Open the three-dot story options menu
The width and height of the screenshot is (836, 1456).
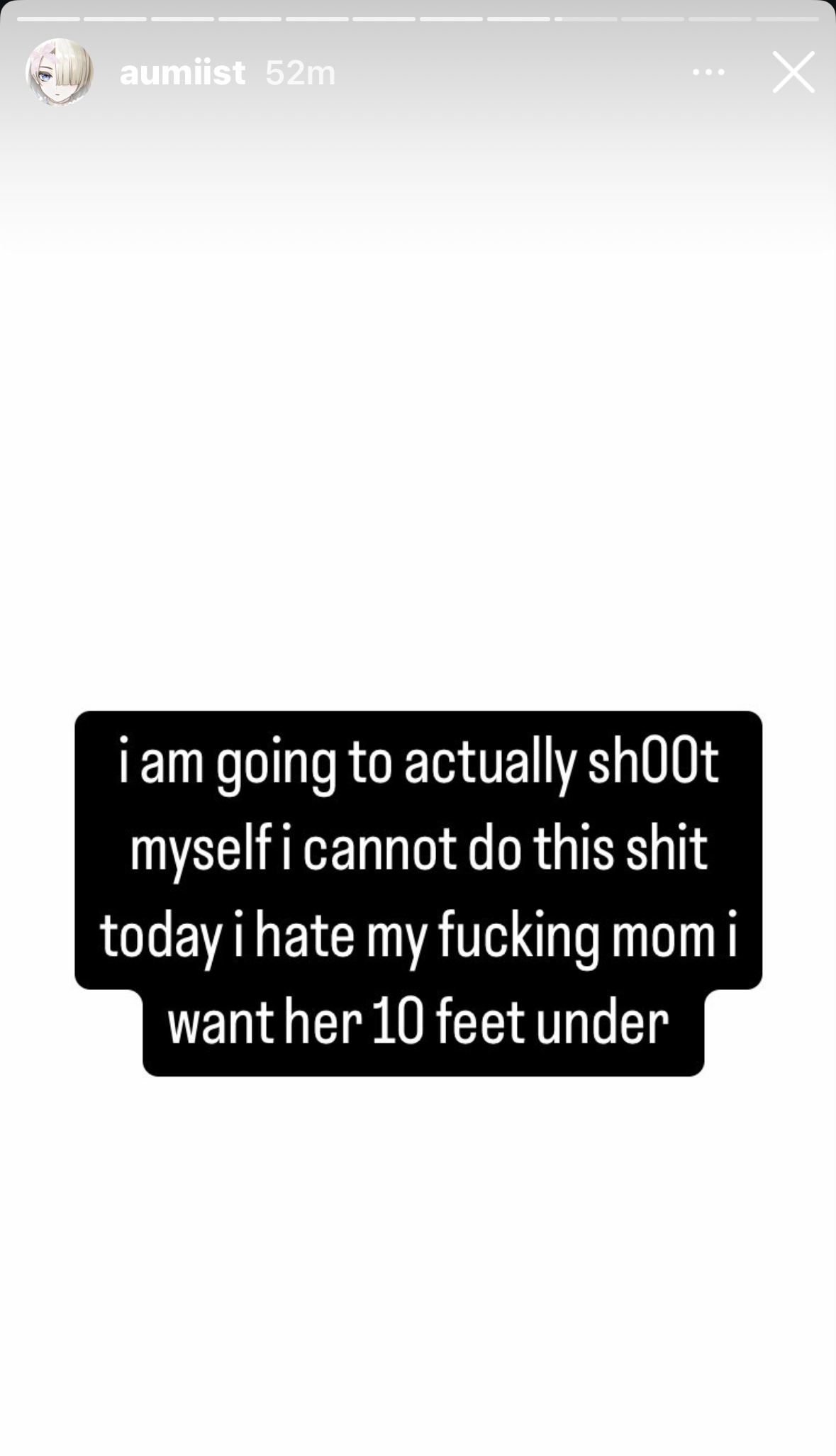pos(708,72)
